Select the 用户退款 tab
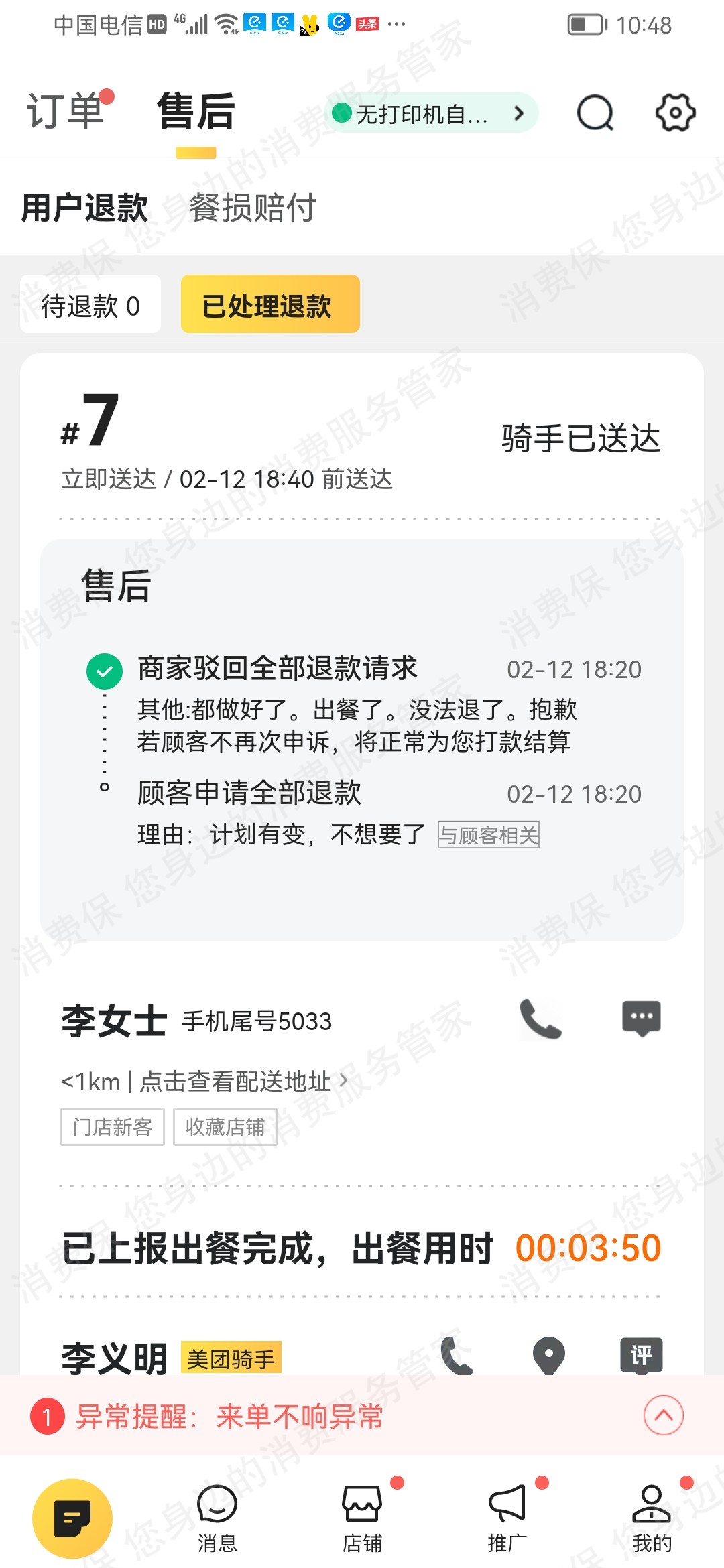724x1568 pixels. click(x=85, y=208)
